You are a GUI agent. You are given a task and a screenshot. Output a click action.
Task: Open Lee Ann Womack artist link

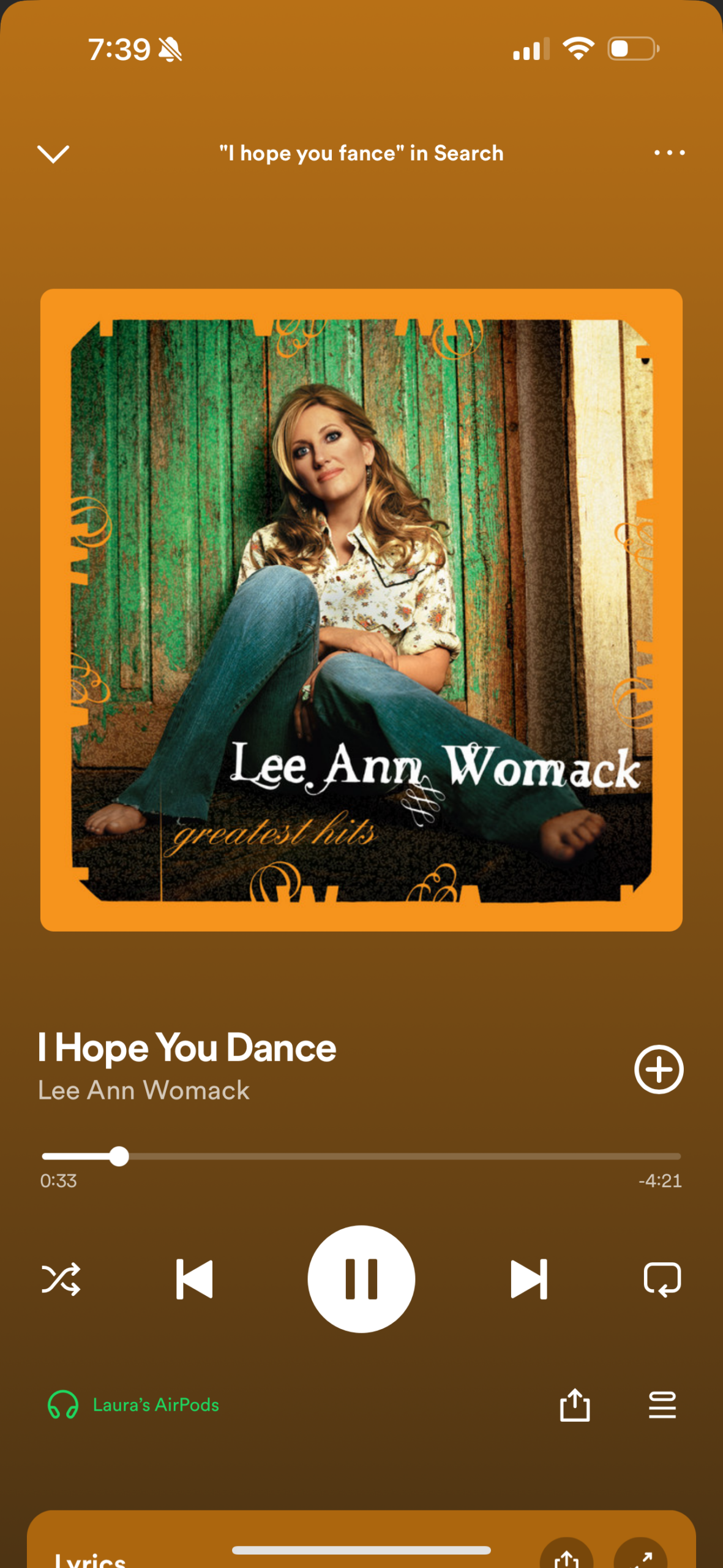pos(144,1090)
